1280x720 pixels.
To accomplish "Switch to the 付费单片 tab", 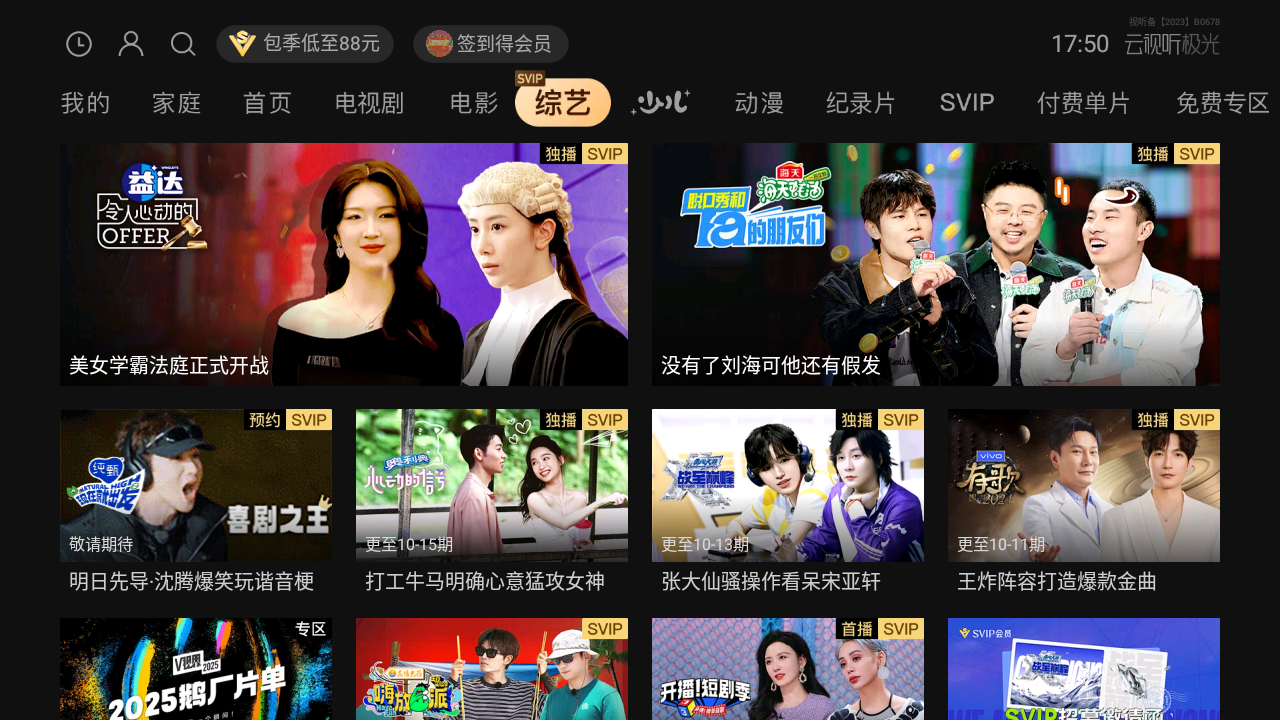I will tap(1083, 103).
